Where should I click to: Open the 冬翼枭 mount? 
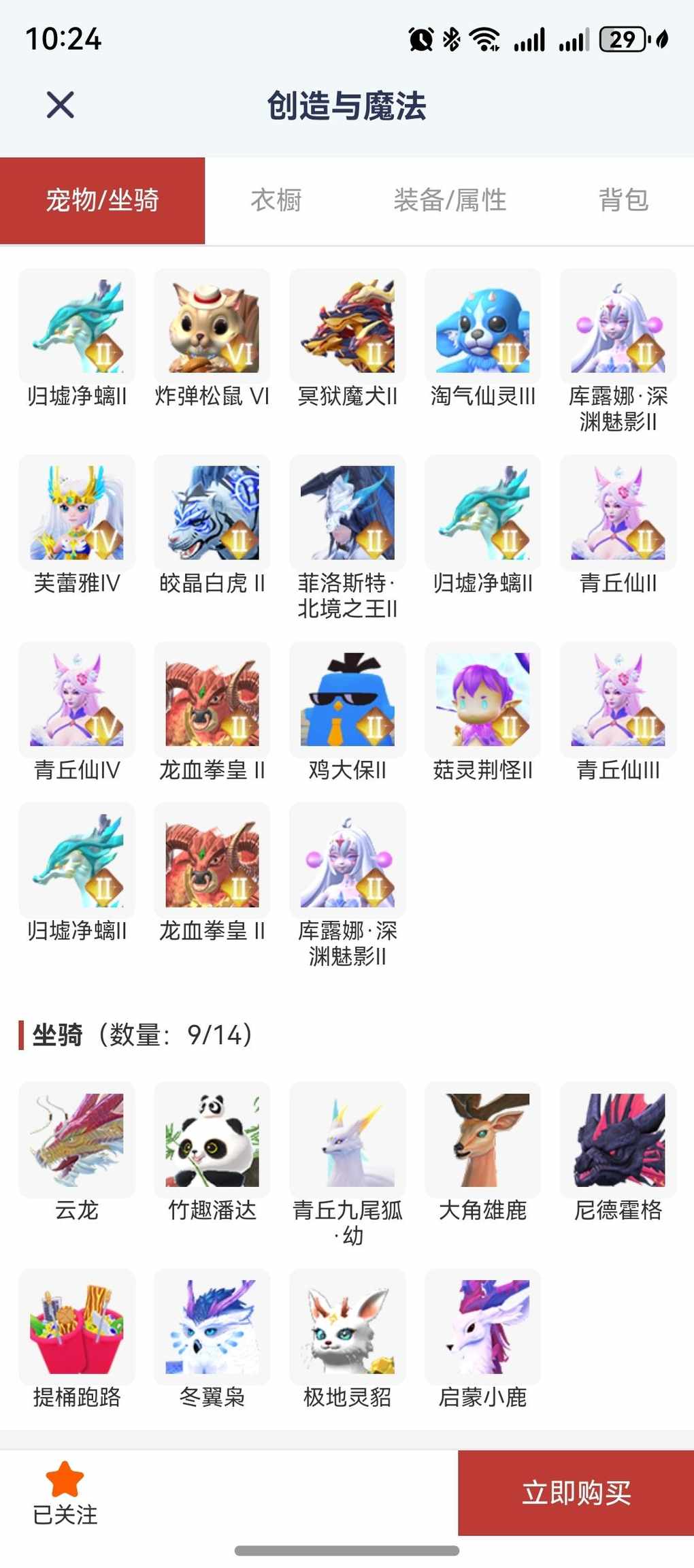click(x=212, y=1327)
